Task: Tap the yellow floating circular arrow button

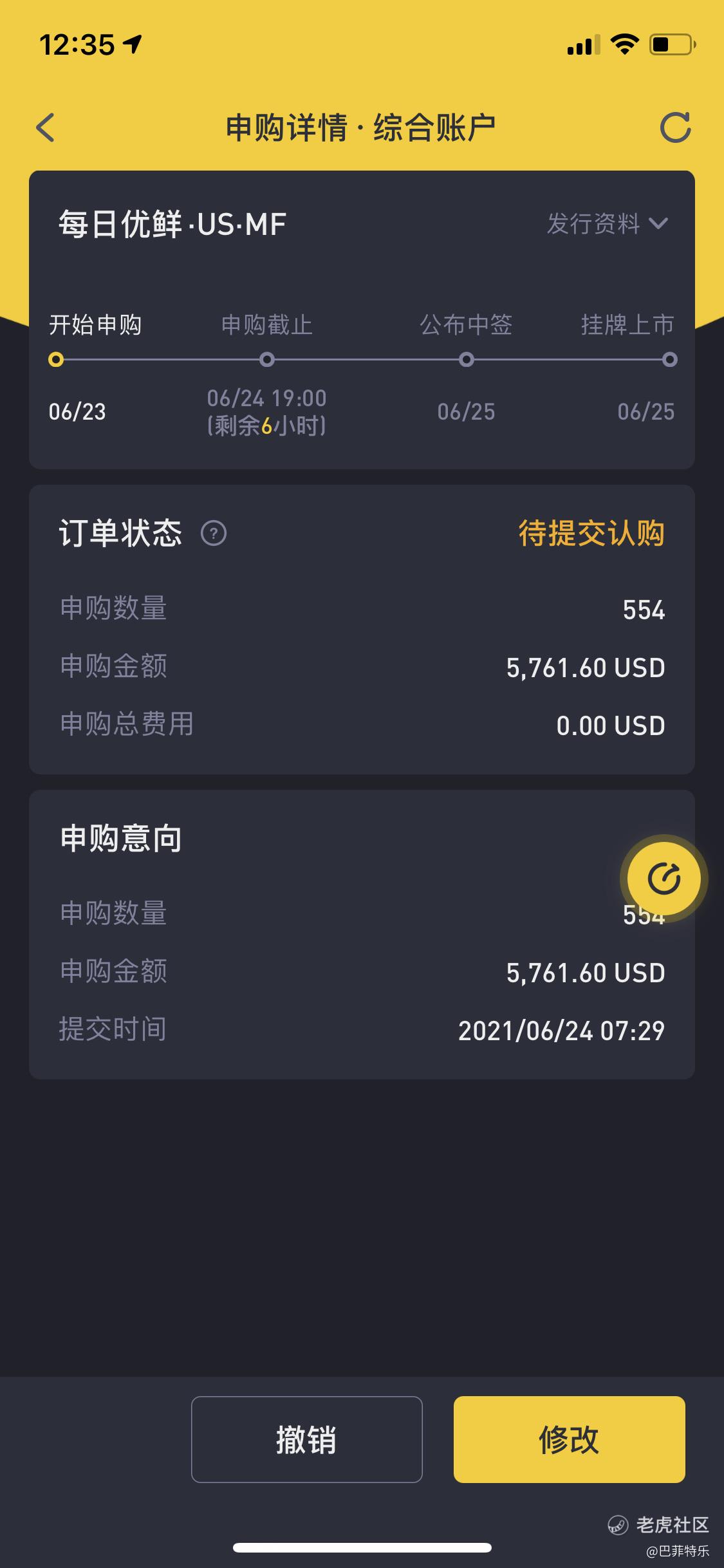Action: (x=664, y=879)
